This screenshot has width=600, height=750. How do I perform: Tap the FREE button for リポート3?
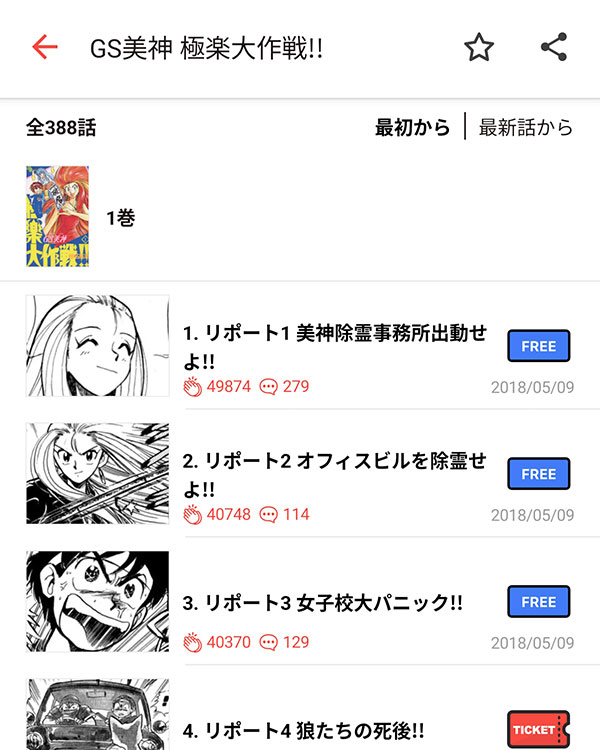(x=538, y=602)
